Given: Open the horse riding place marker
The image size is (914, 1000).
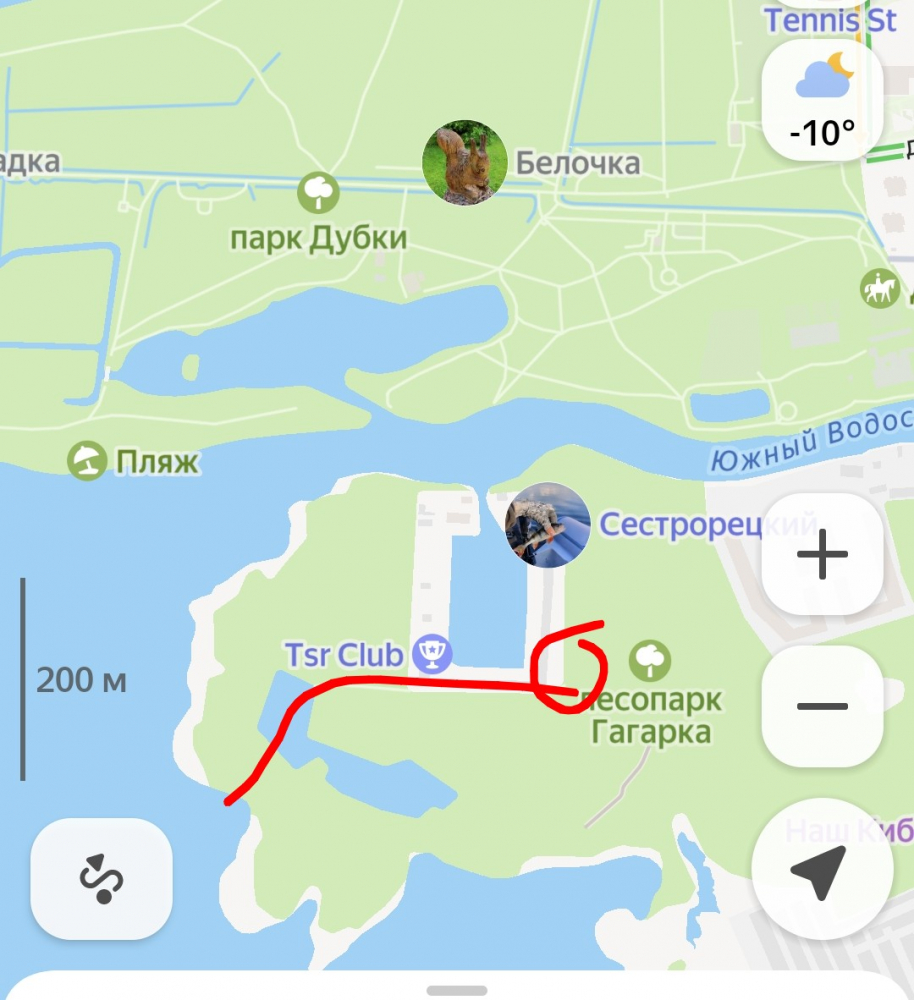Looking at the screenshot, I should point(880,289).
